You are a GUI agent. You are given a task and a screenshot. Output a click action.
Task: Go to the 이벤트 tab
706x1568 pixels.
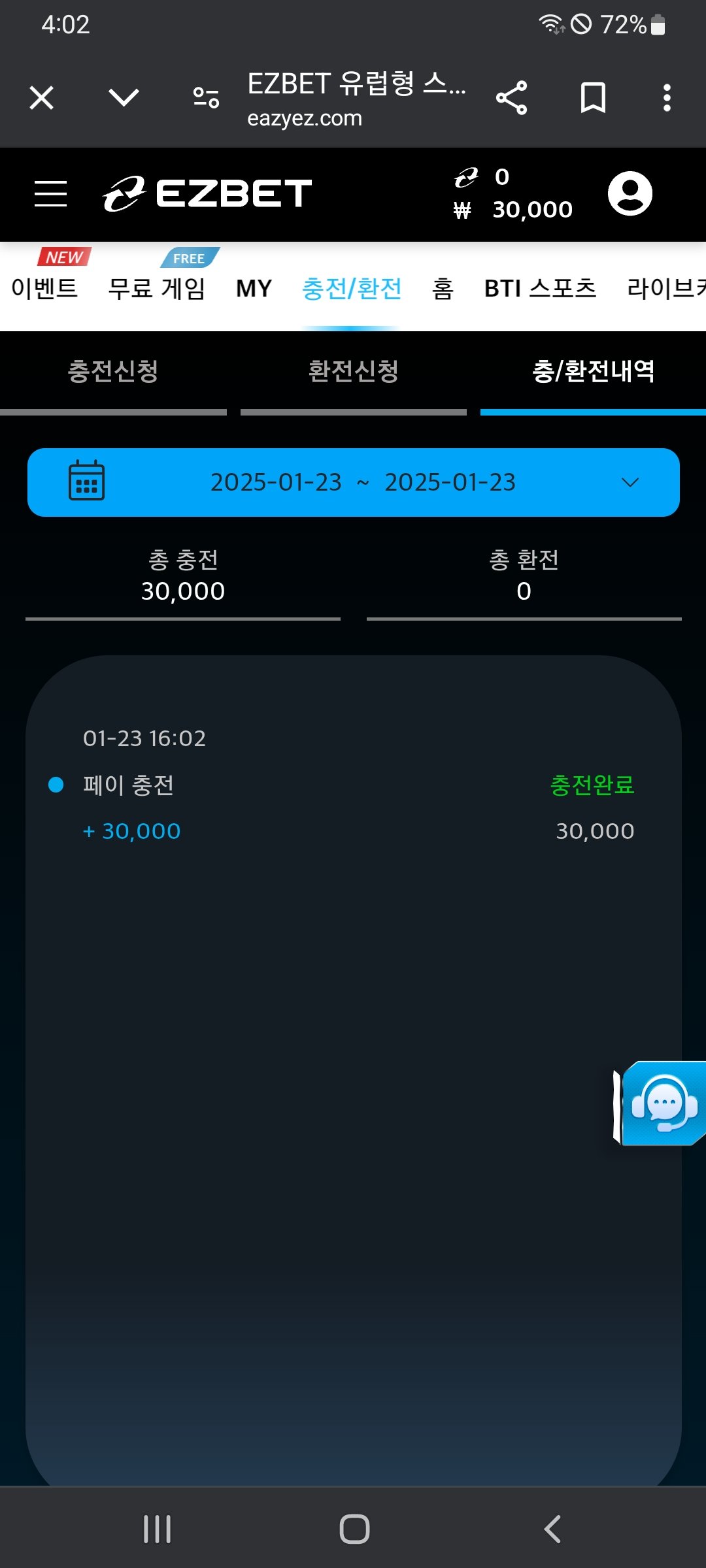tap(44, 288)
